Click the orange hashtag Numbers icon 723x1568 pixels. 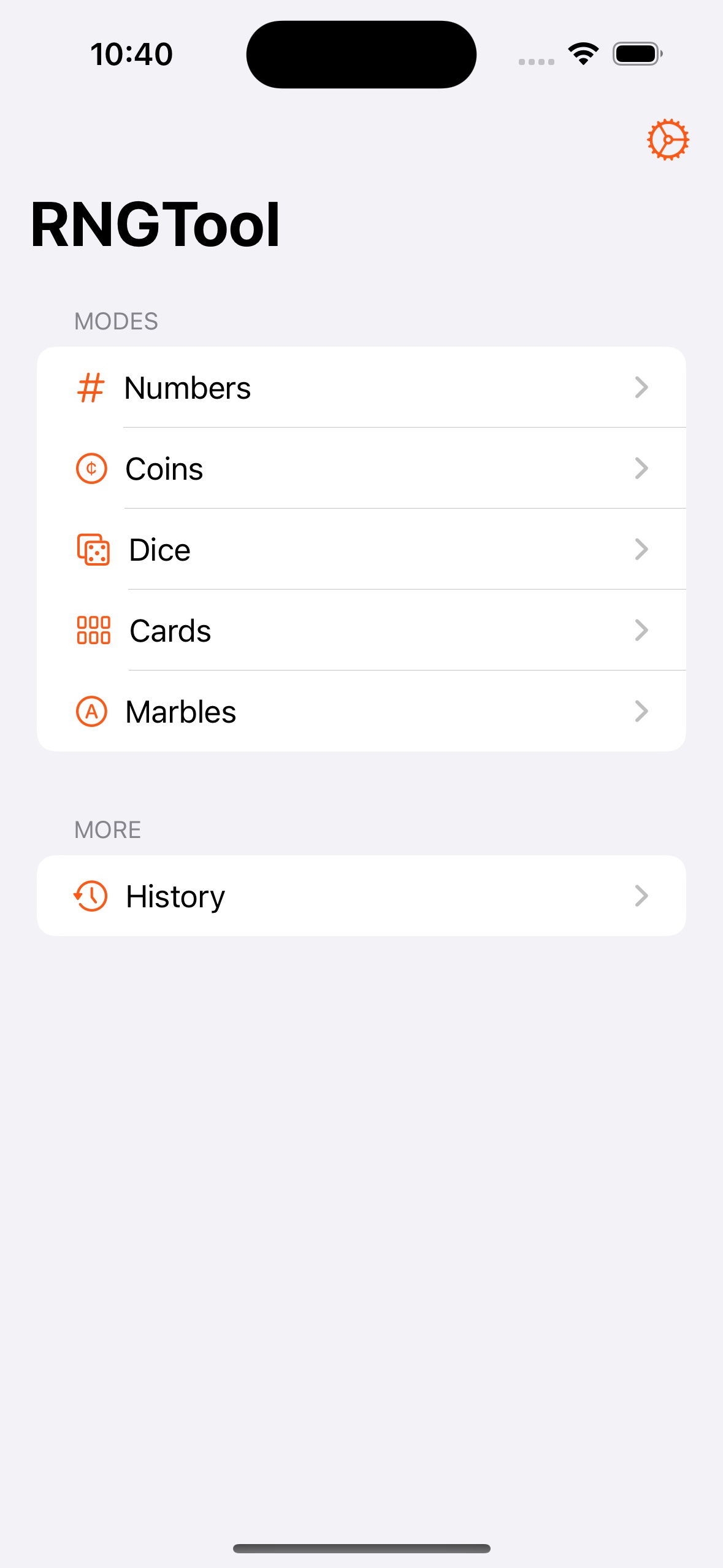pos(91,387)
